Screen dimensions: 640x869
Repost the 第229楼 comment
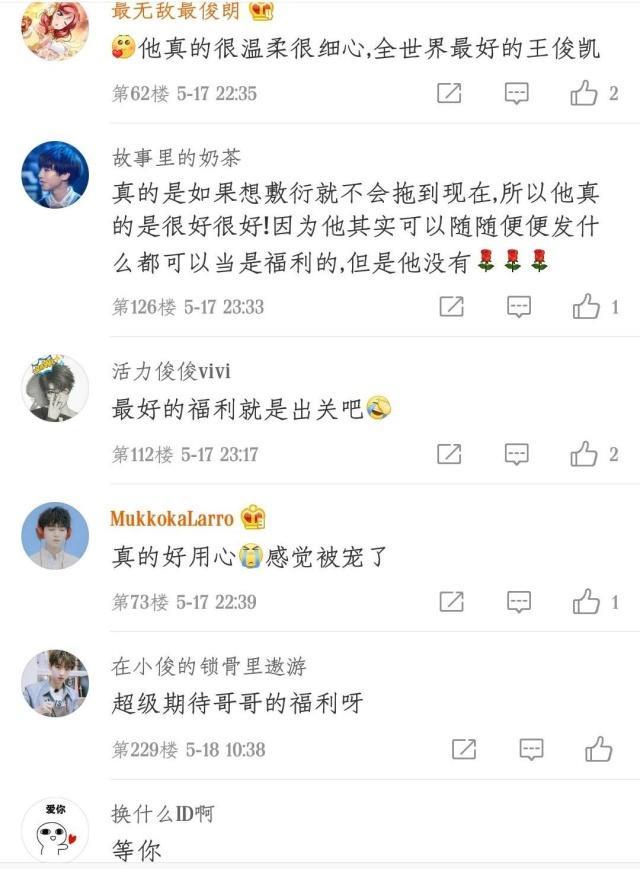pos(464,749)
